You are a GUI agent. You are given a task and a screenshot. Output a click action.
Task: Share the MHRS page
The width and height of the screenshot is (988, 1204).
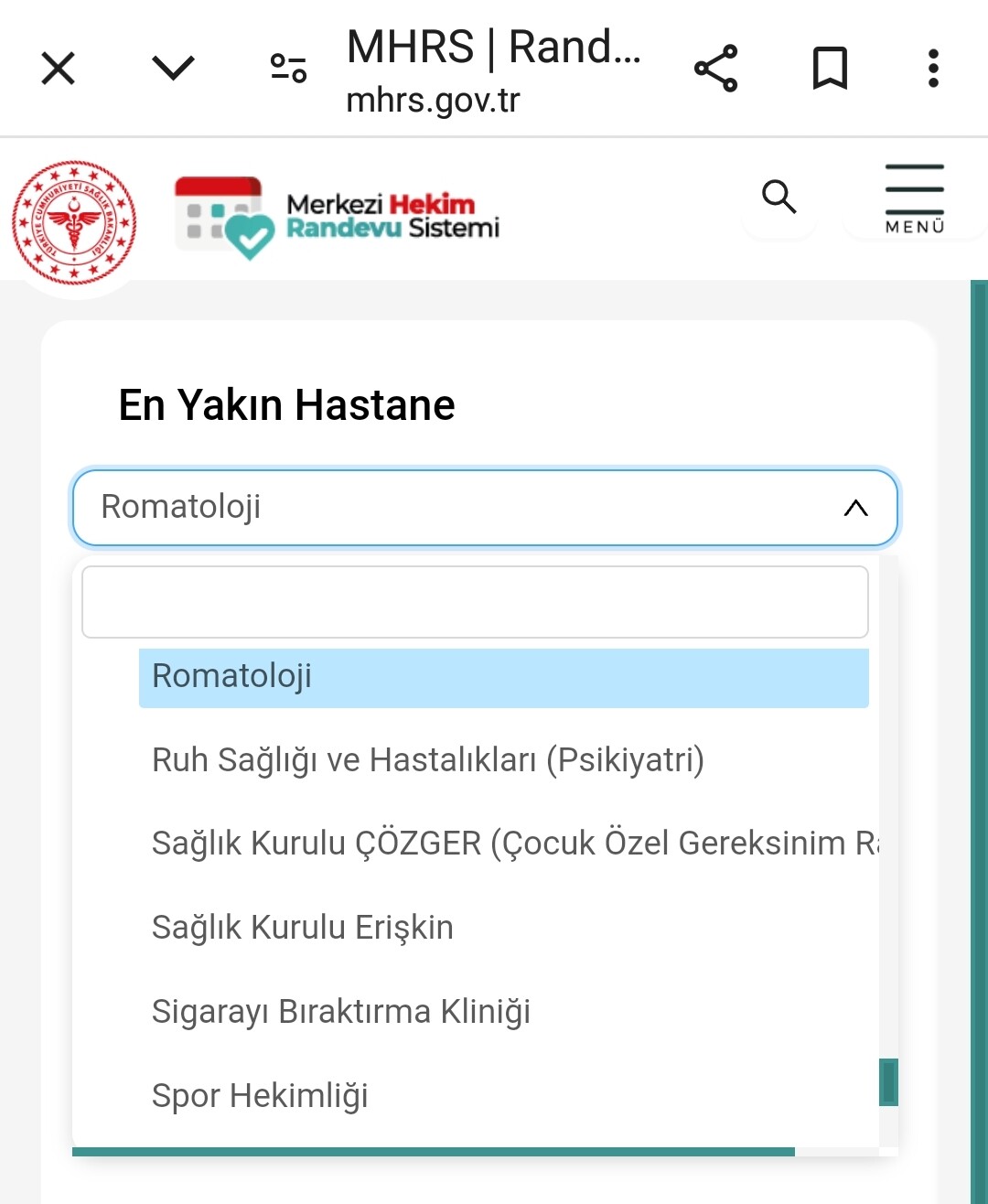click(715, 68)
